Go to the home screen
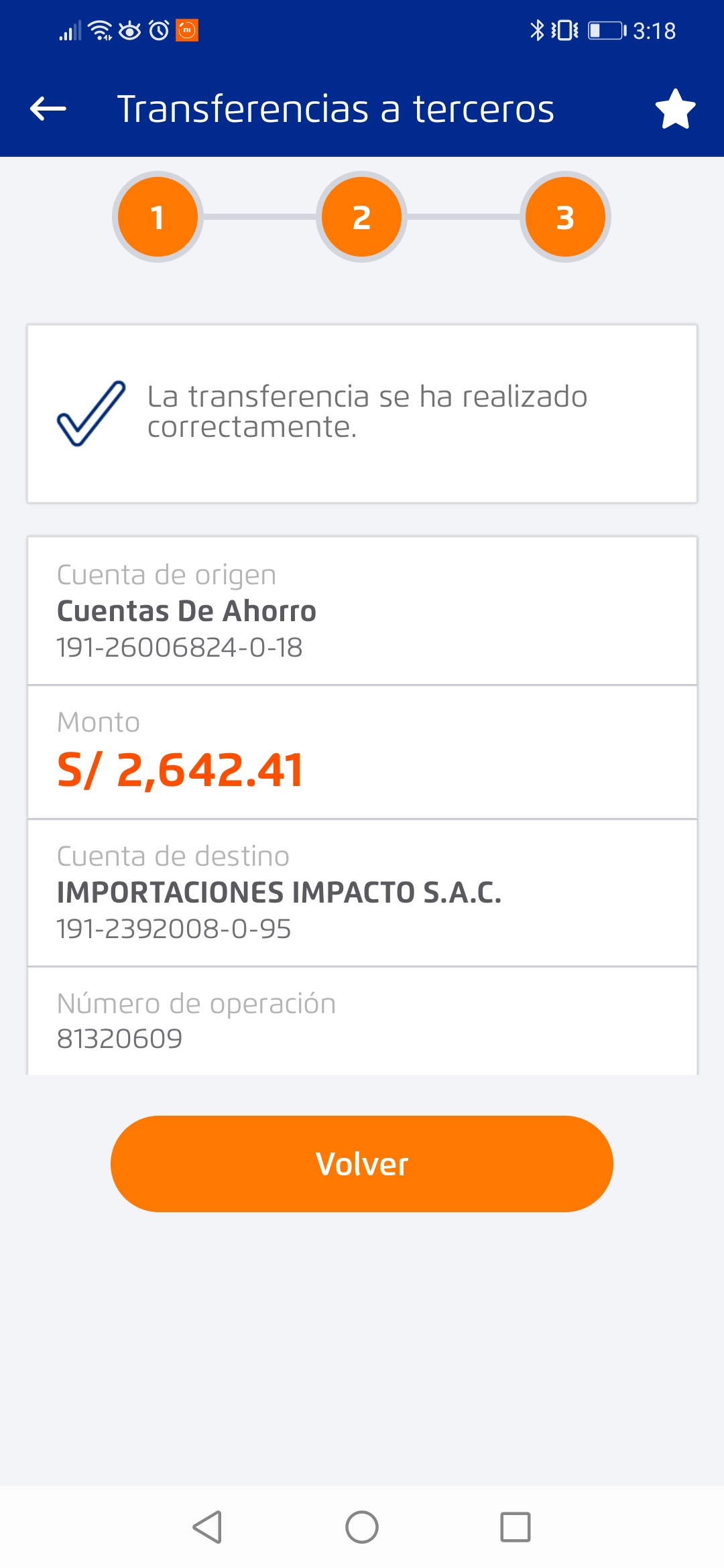The image size is (724, 1568). tap(362, 1527)
